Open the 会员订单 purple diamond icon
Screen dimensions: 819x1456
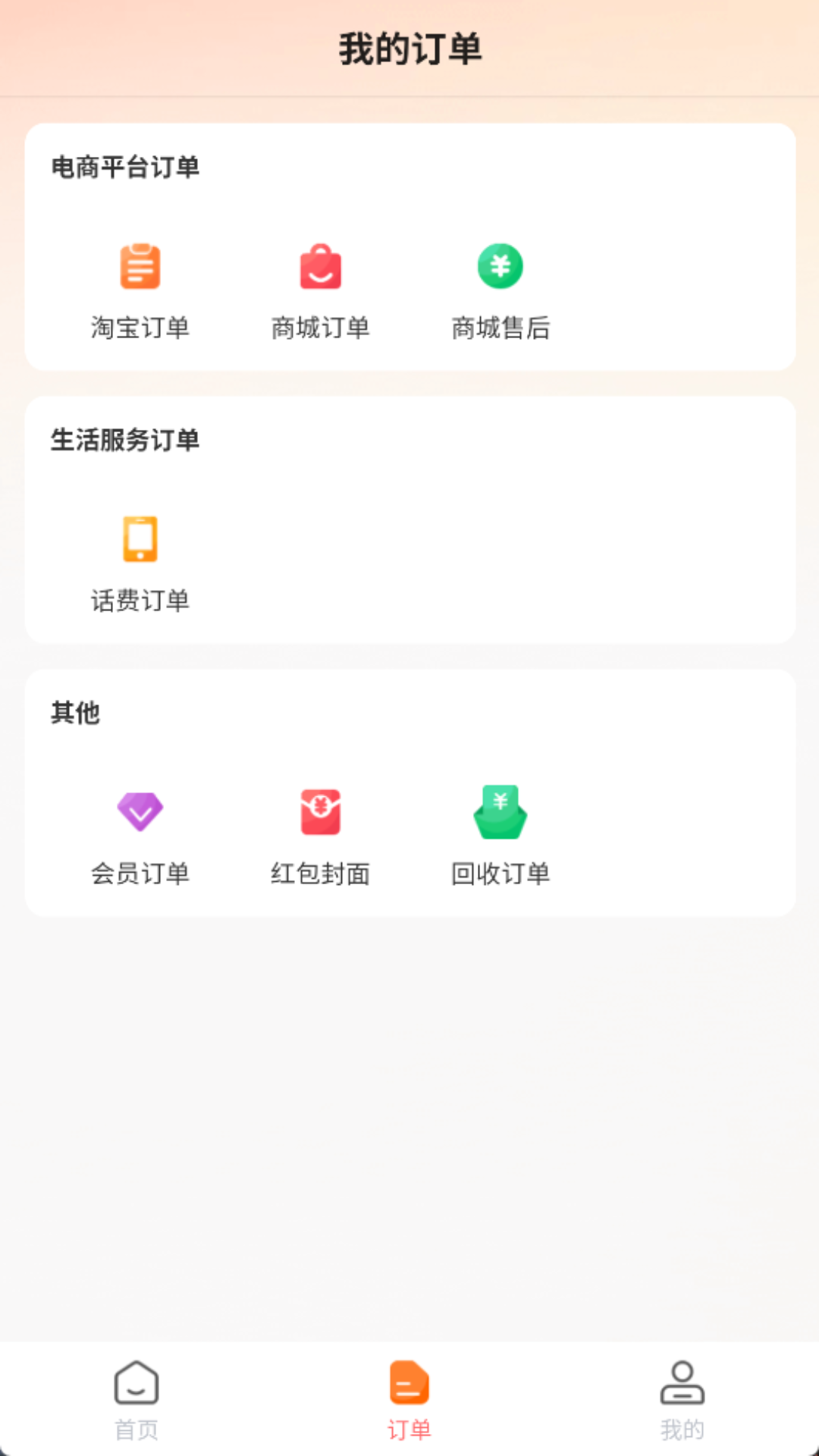(140, 812)
